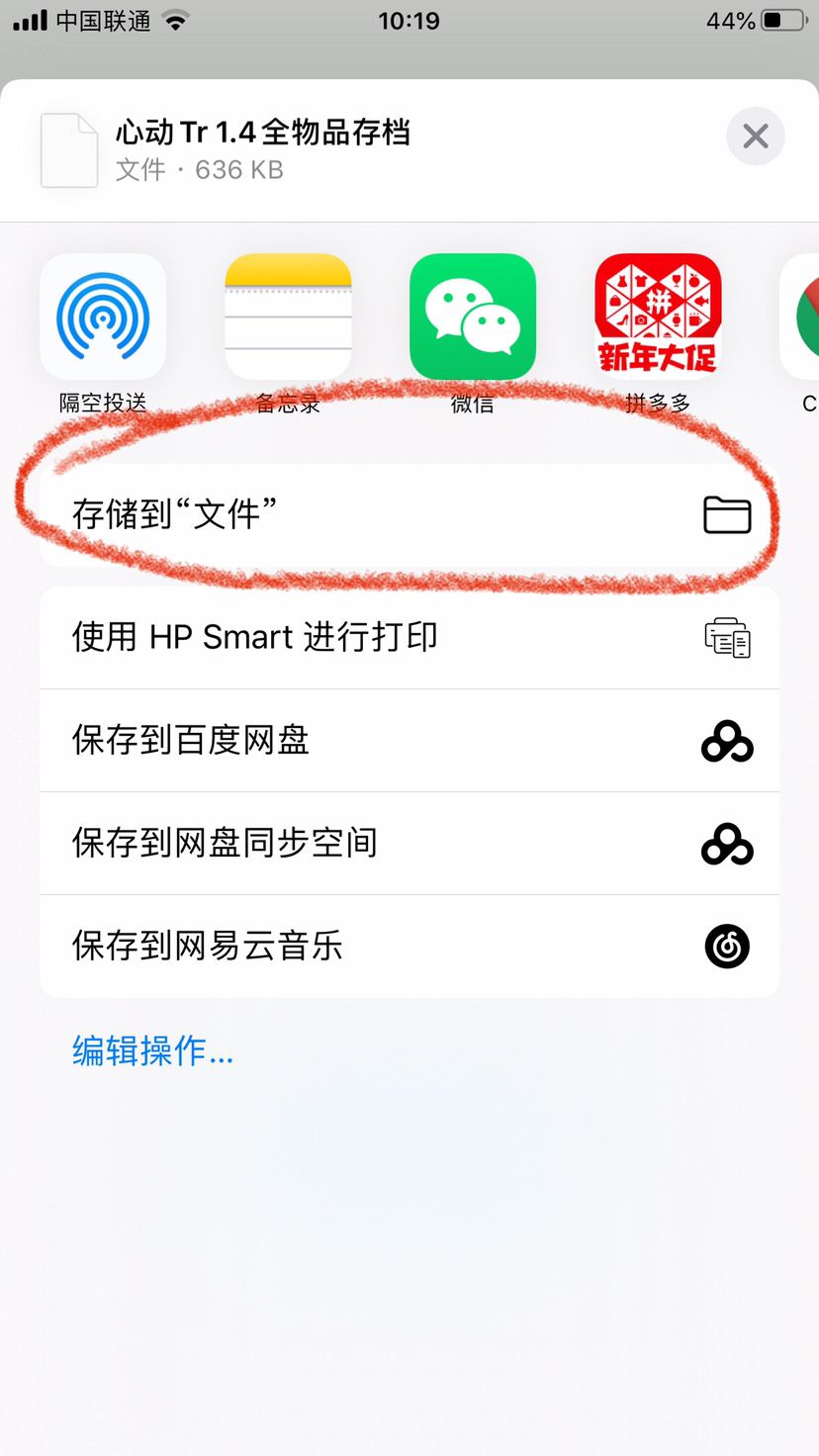Screen dimensions: 819x1456
Task: Share through the 拼多多 app icon
Action: (658, 316)
